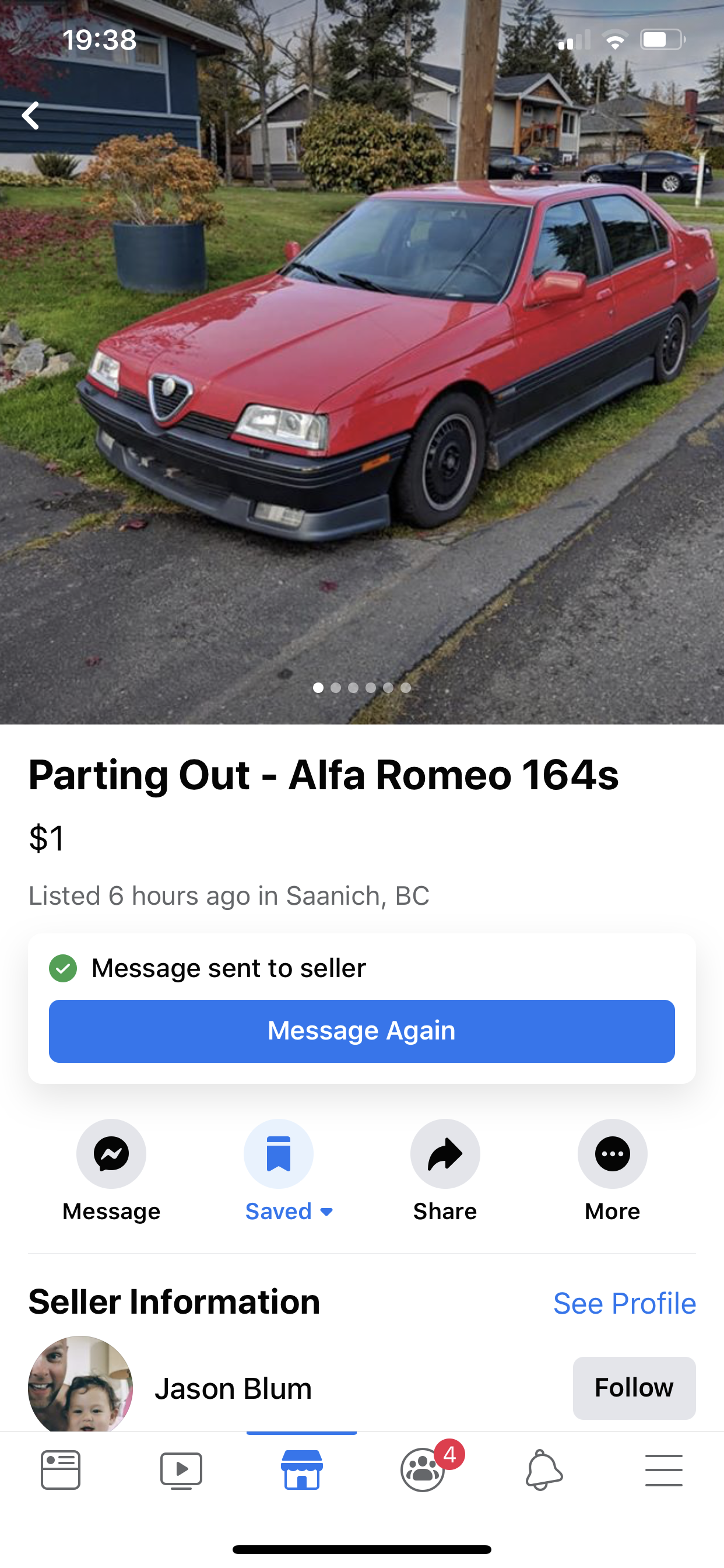This screenshot has width=724, height=1568.
Task: Open Jason Blum's seller row
Action: click(x=233, y=1389)
